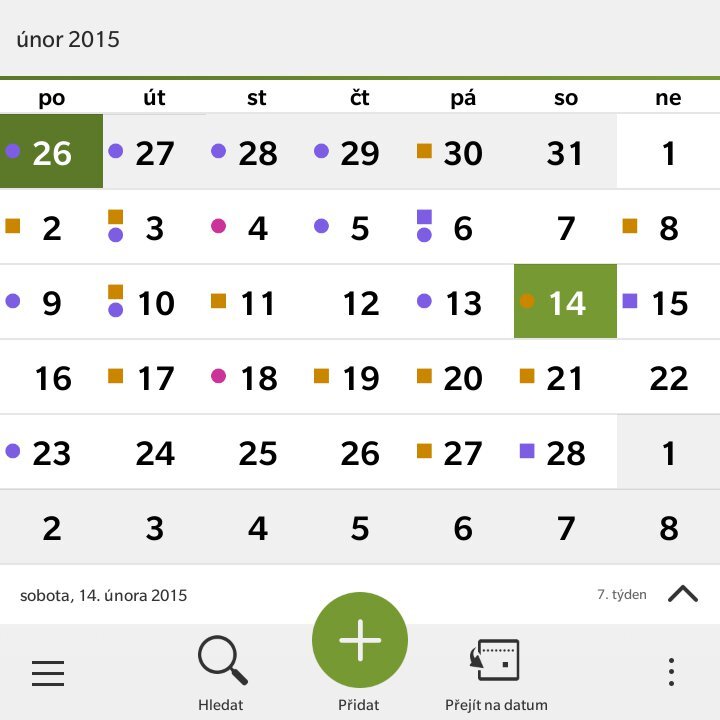Open the overflow menu
720x720 pixels.
coord(672,672)
